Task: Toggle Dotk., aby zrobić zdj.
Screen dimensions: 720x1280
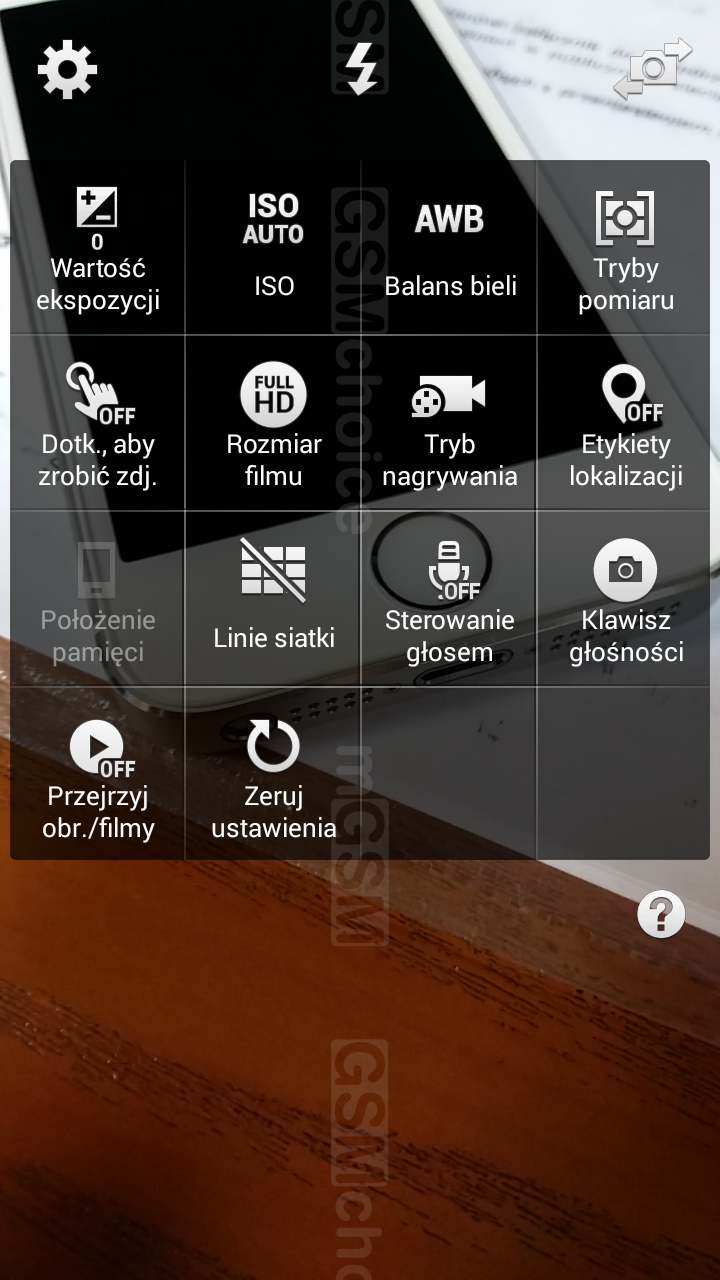Action: click(x=98, y=424)
